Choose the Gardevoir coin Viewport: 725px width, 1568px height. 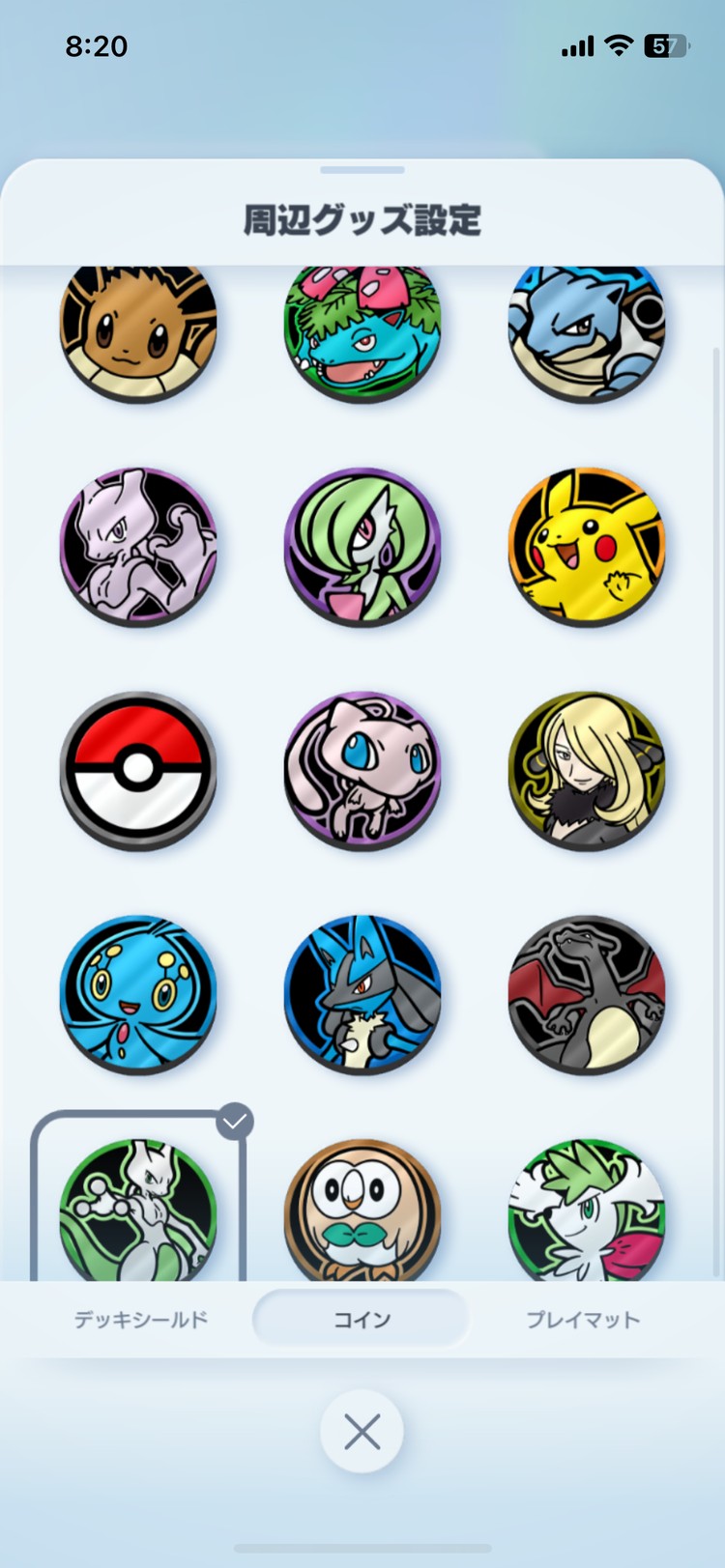[x=362, y=547]
